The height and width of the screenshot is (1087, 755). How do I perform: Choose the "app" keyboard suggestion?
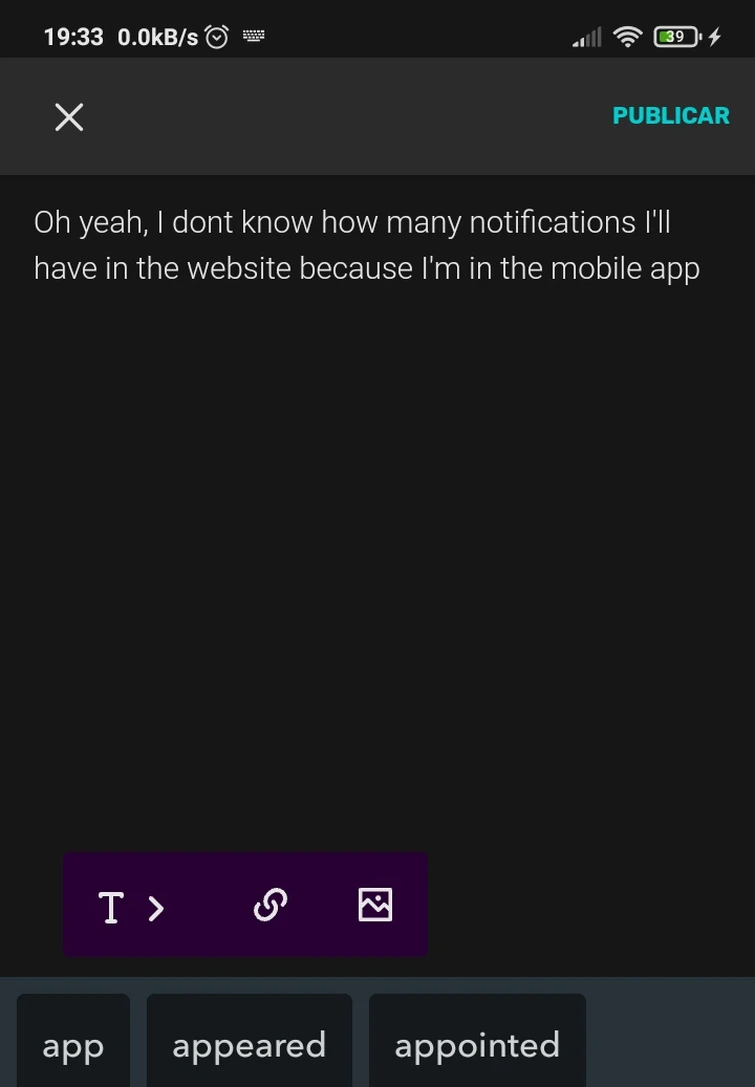pos(73,1045)
